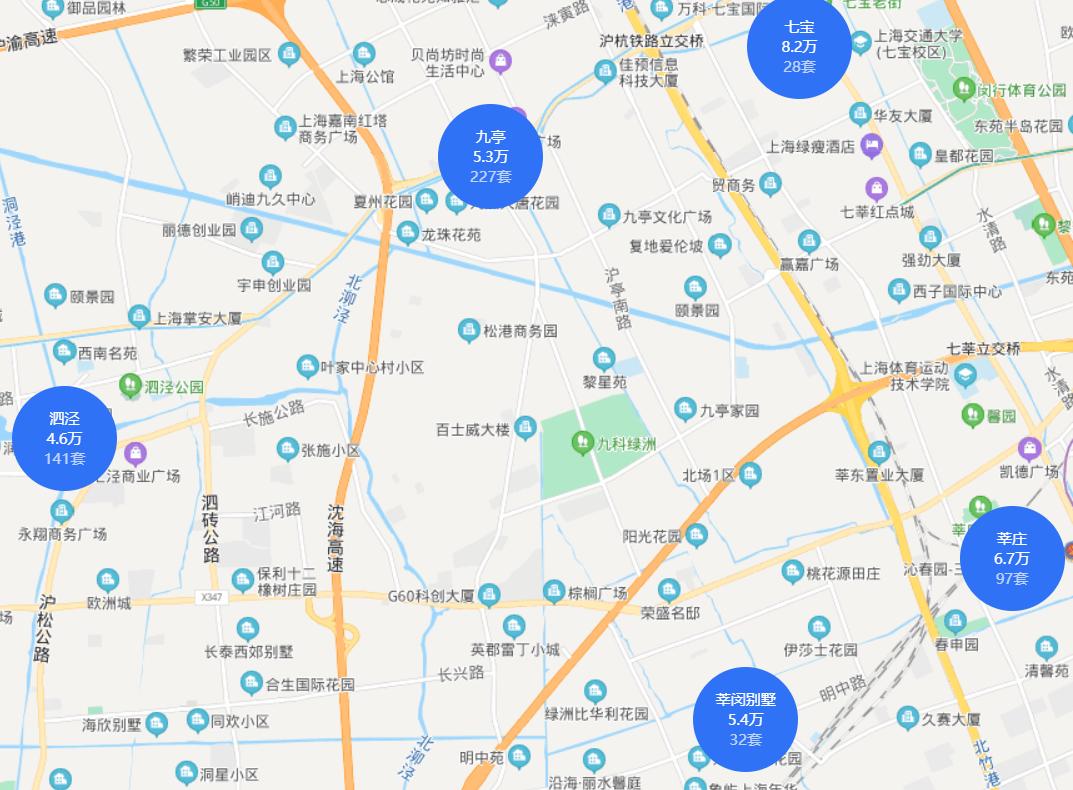Screen dimensions: 1073x790
Task: Open the 九亭 5.3万 listing bubble
Action: pos(490,156)
